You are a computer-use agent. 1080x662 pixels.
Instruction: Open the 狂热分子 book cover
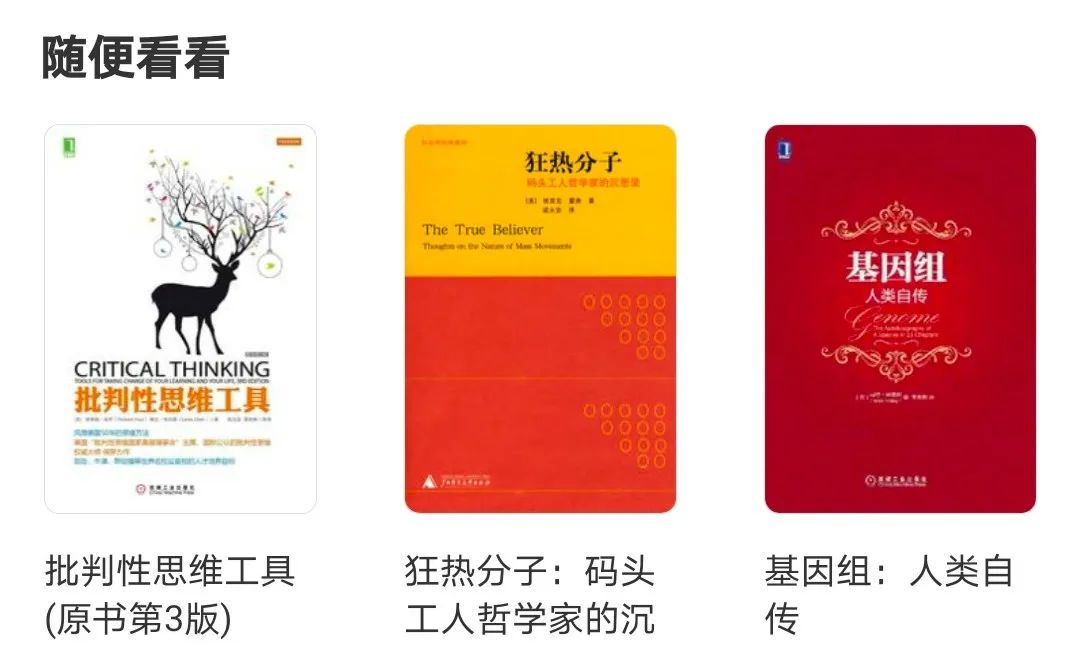(540, 318)
